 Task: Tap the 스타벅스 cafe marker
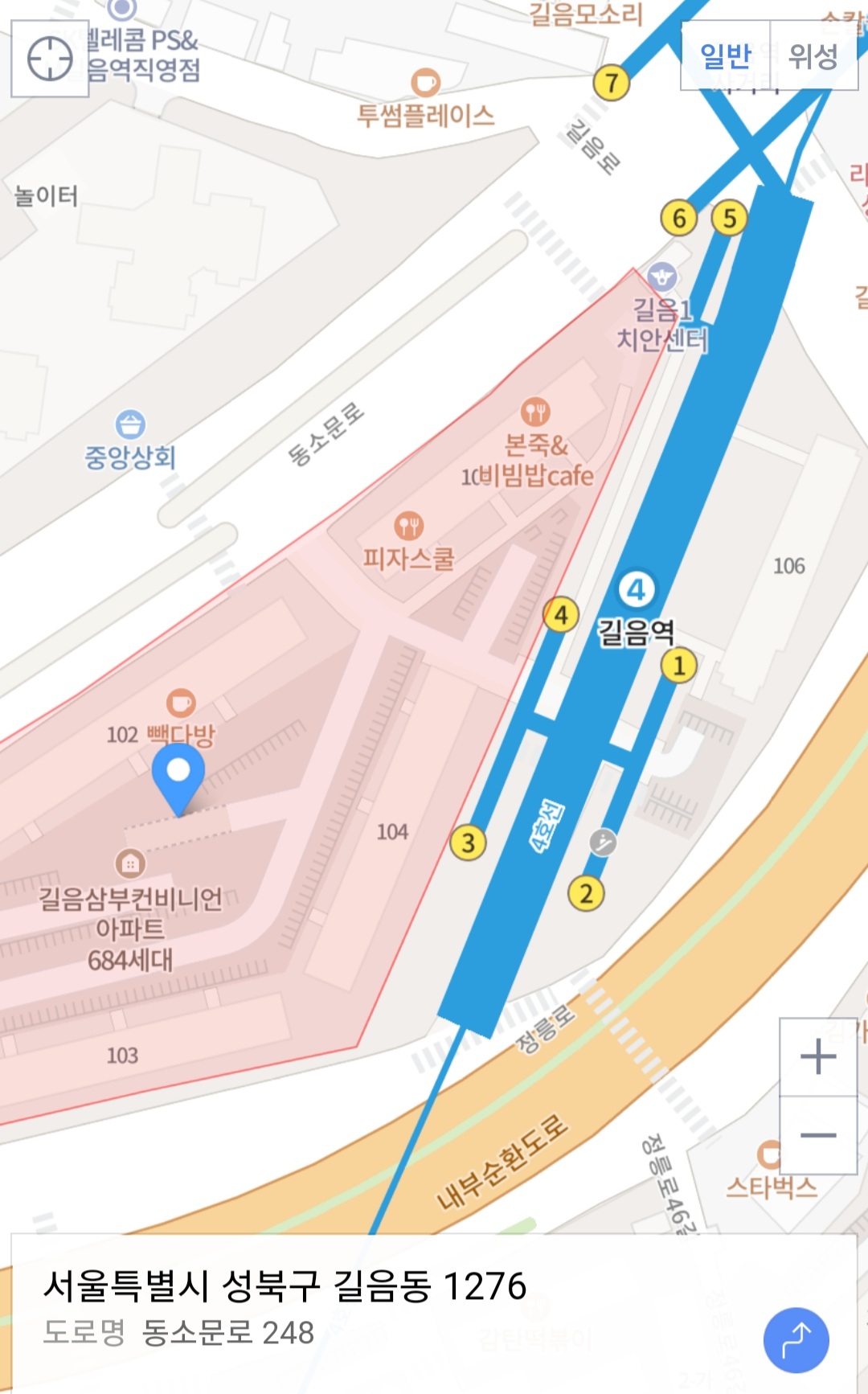pos(769,1156)
